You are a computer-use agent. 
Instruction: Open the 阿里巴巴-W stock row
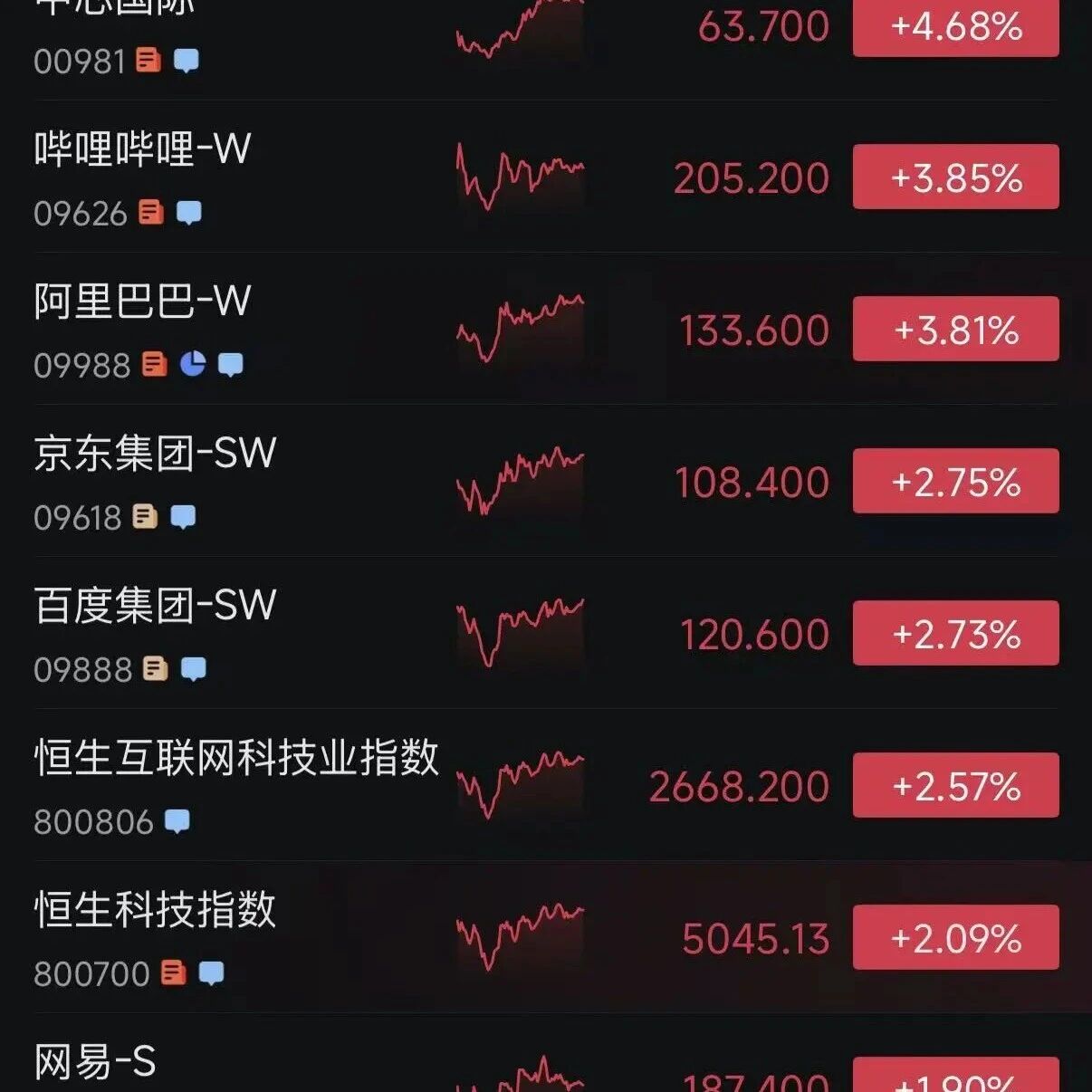click(546, 329)
